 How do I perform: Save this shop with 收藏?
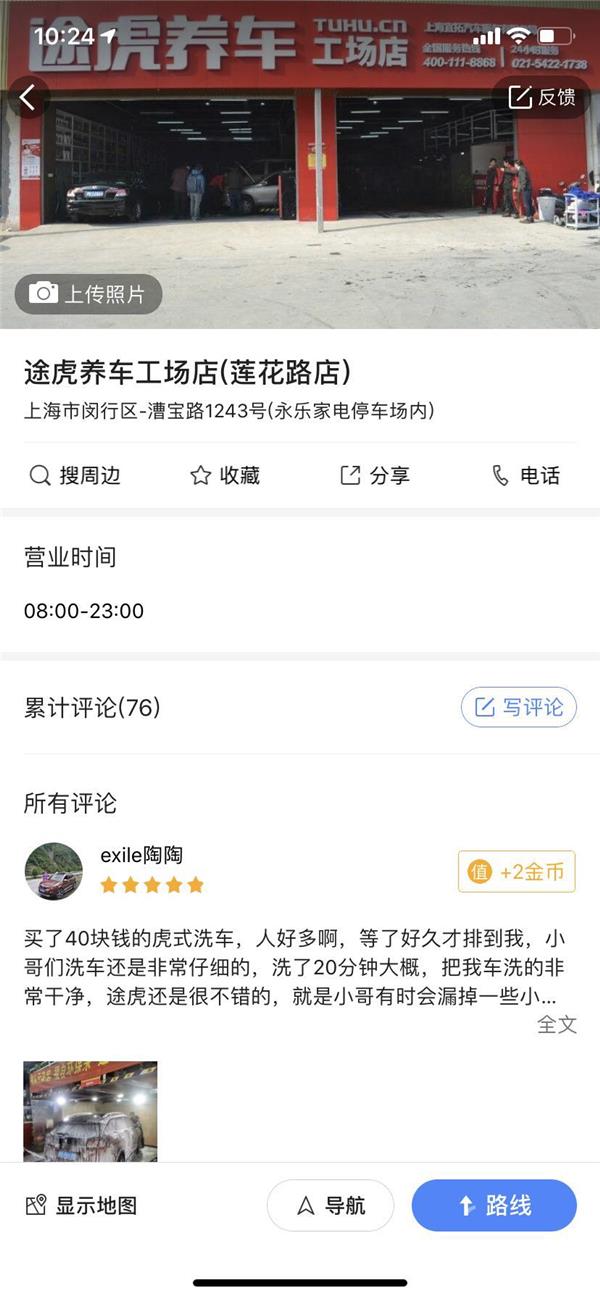pyautogui.click(x=225, y=476)
